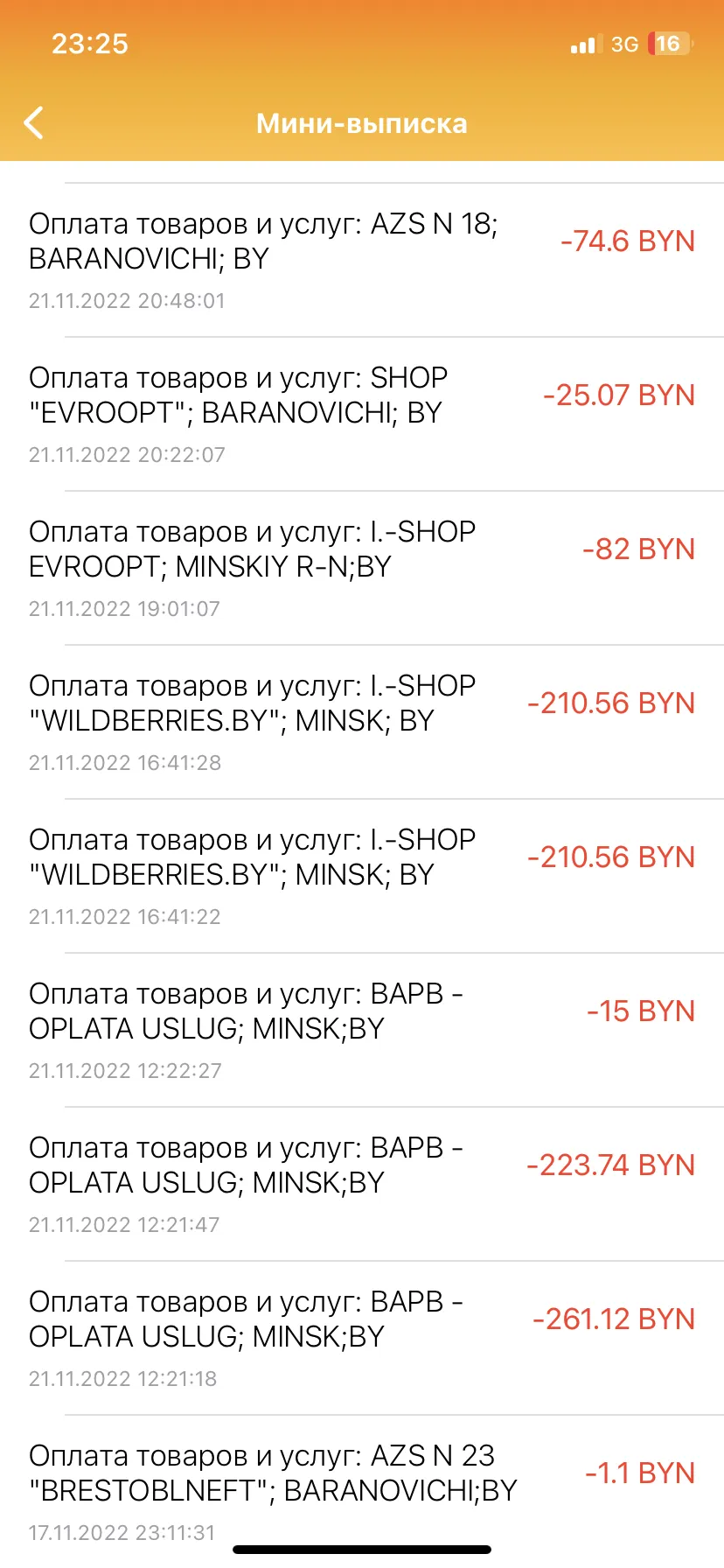The height and width of the screenshot is (1568, 724).
Task: Open the SHOP "EVROOPT" payment of -25.07 BYN
Action: point(362,414)
